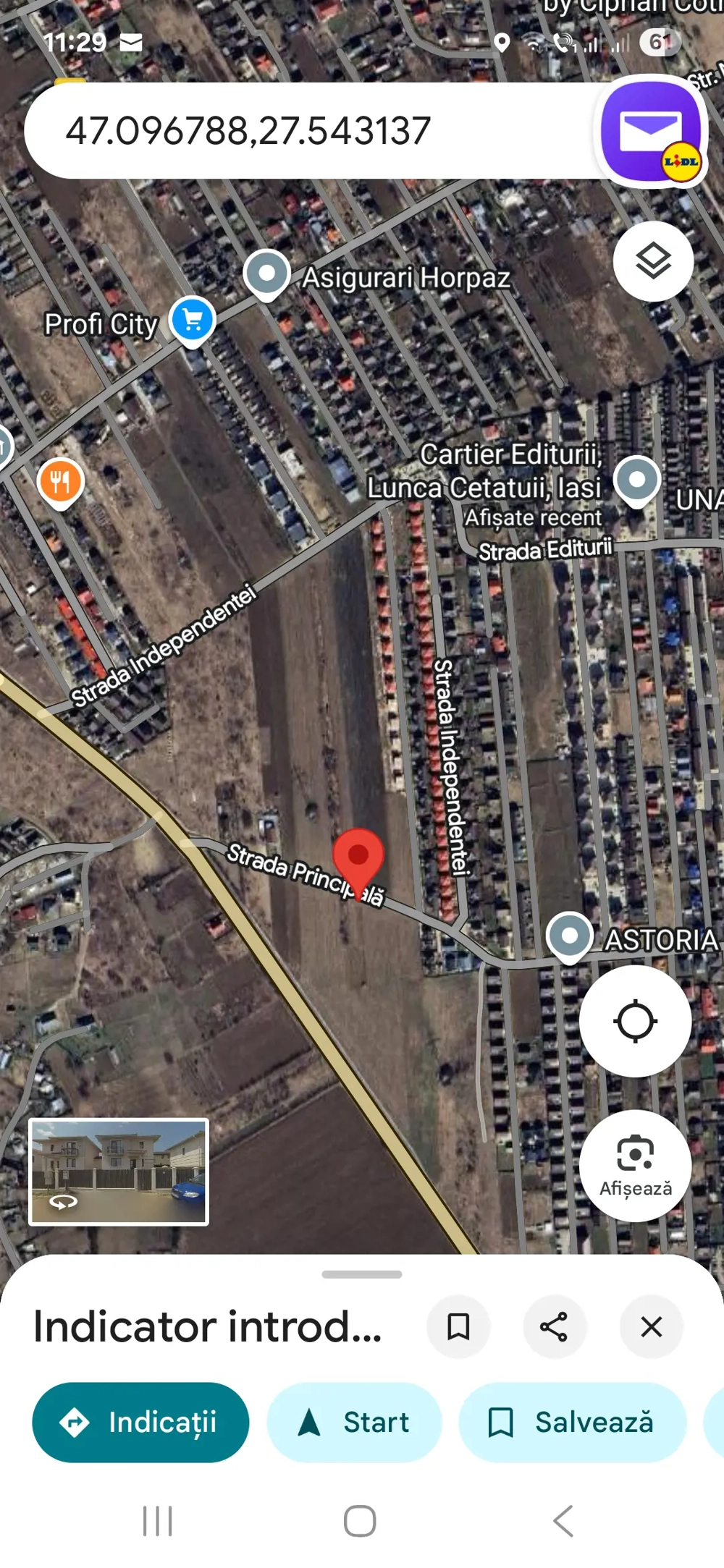Viewport: 724px width, 1568px height.
Task: Open the Afișează camera lens button
Action: (635, 1165)
